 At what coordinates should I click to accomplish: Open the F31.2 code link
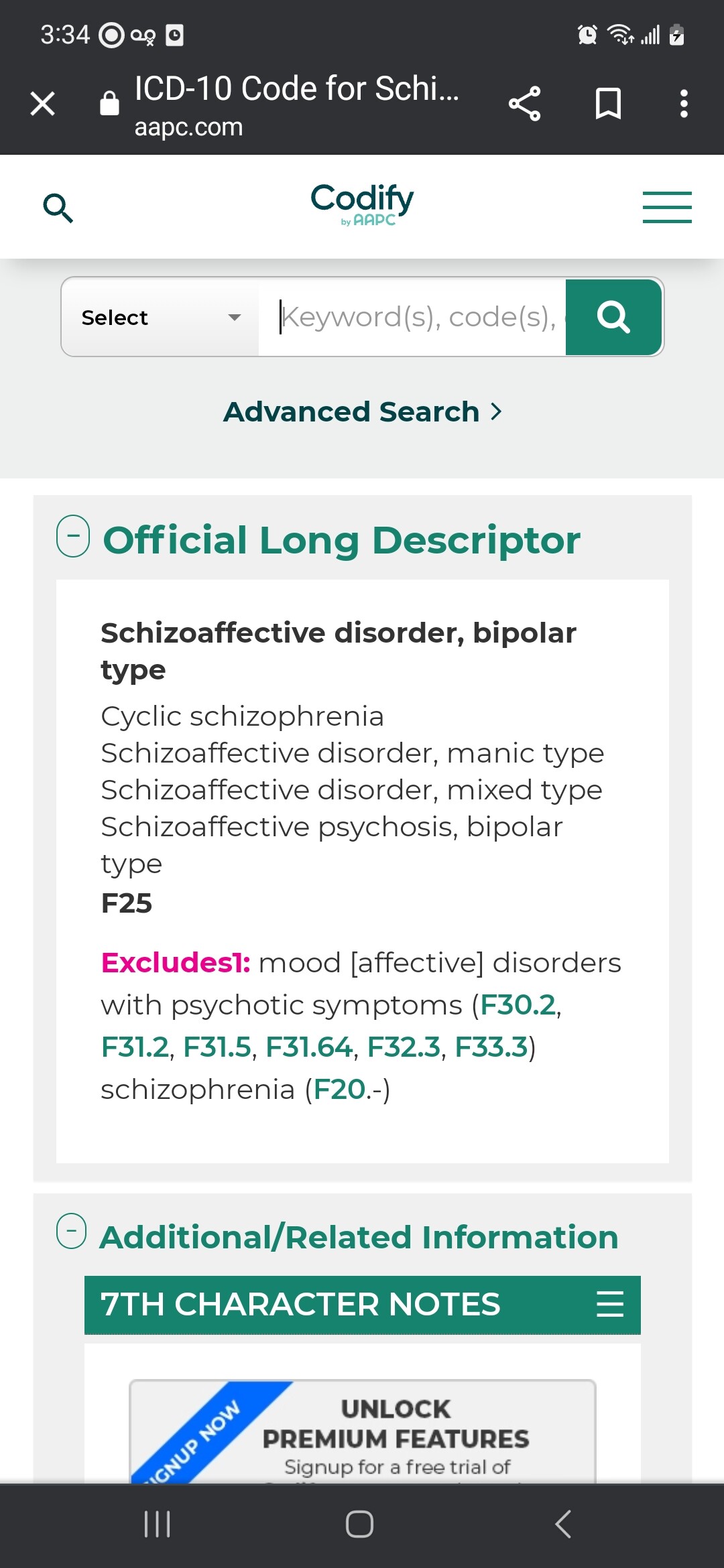coord(135,1047)
